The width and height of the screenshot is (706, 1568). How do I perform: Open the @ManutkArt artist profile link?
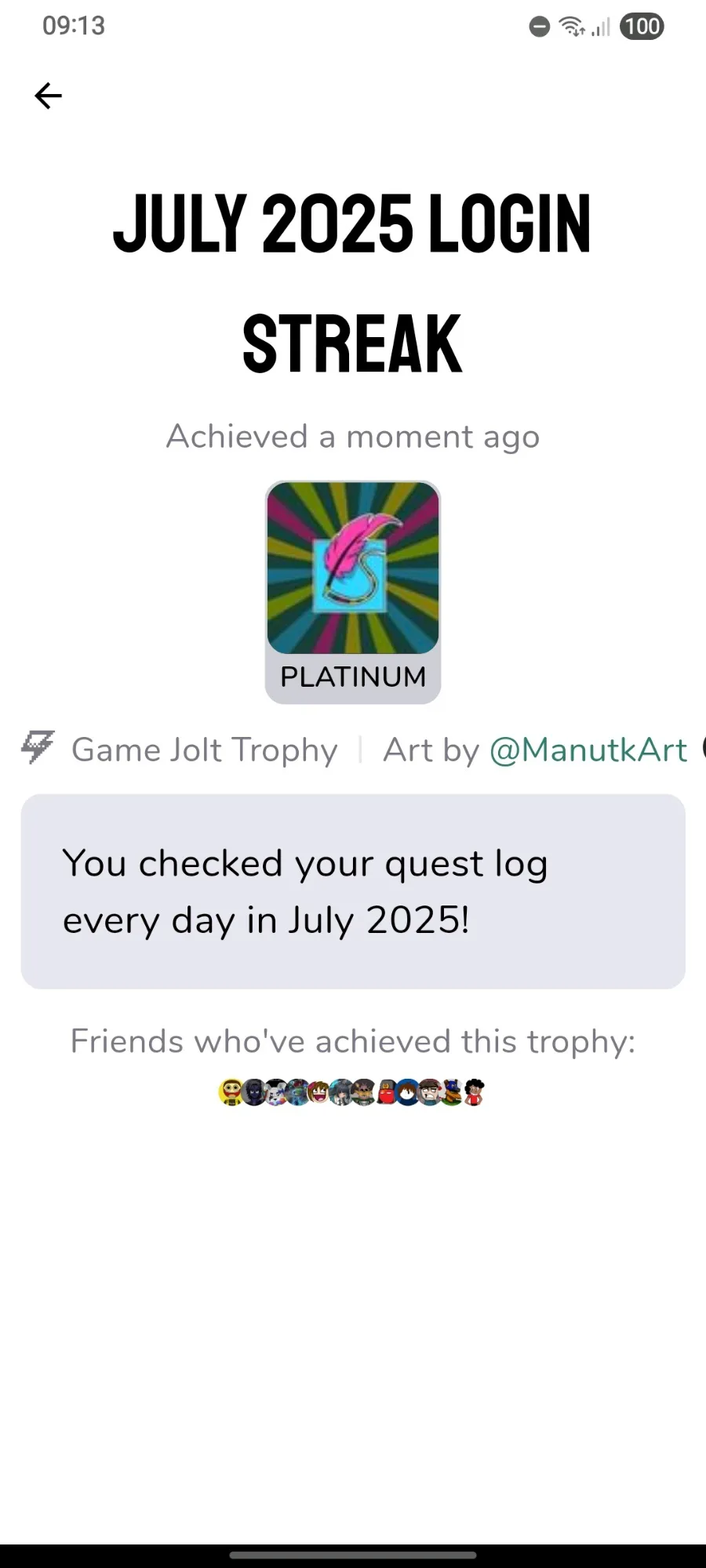click(588, 750)
